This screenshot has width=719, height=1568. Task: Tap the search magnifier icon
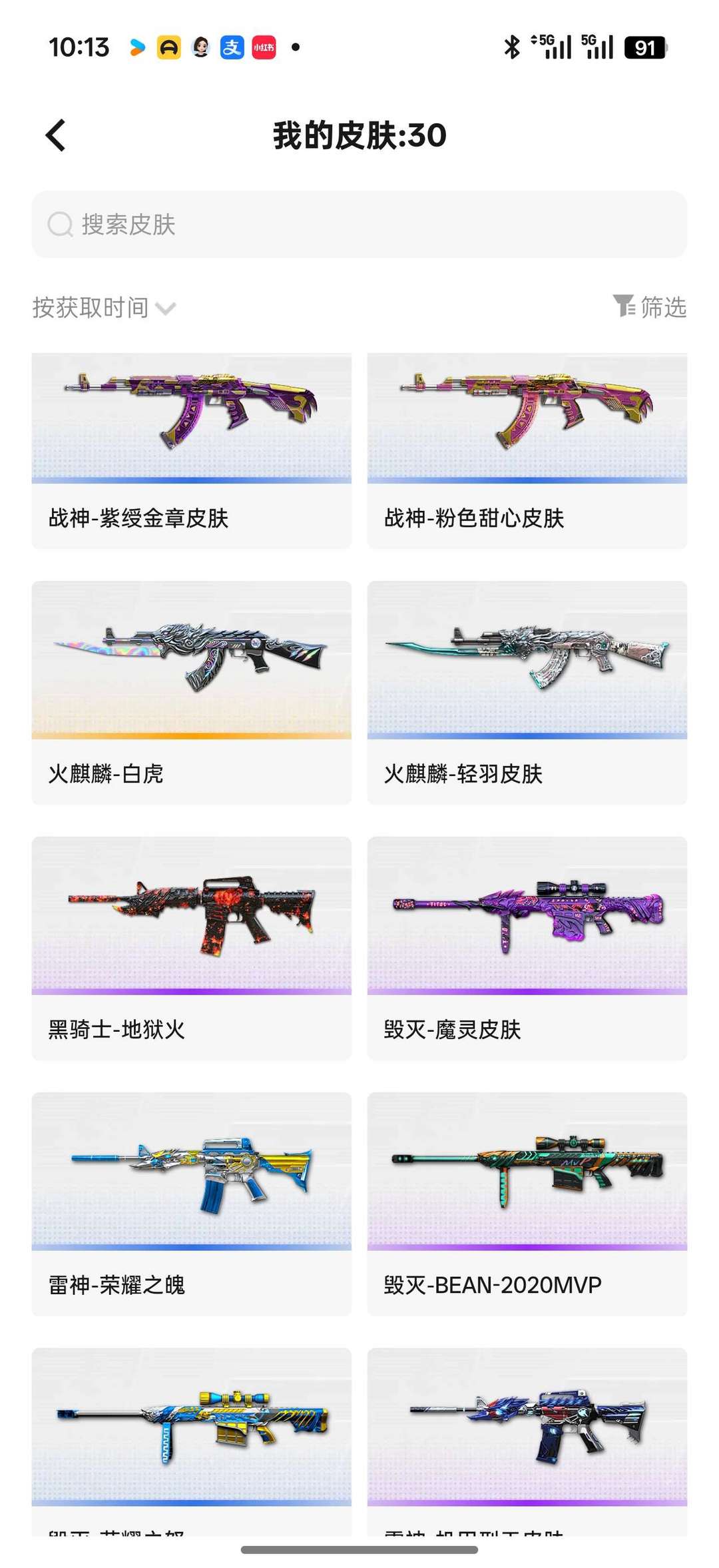click(x=59, y=225)
